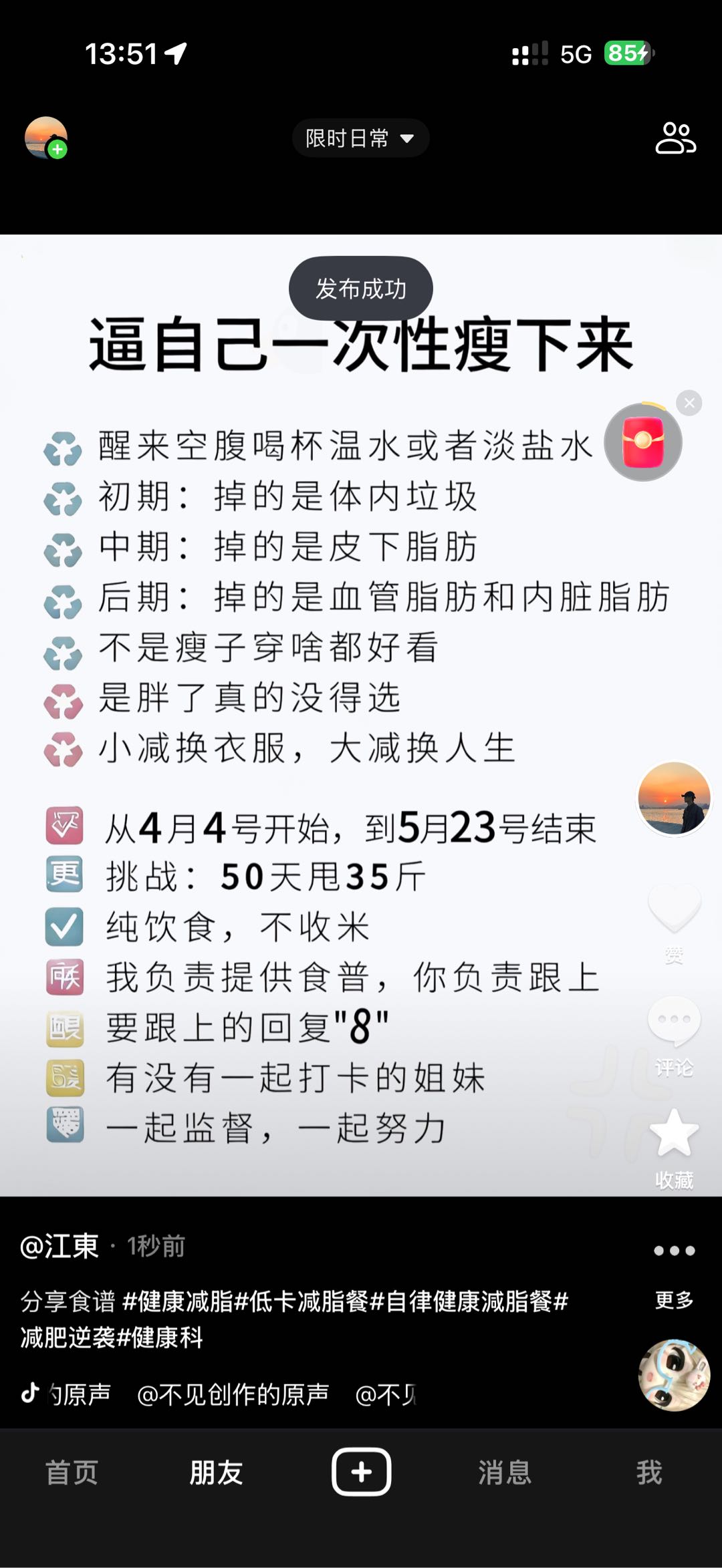Open friends list via top-right people icon

(x=674, y=137)
